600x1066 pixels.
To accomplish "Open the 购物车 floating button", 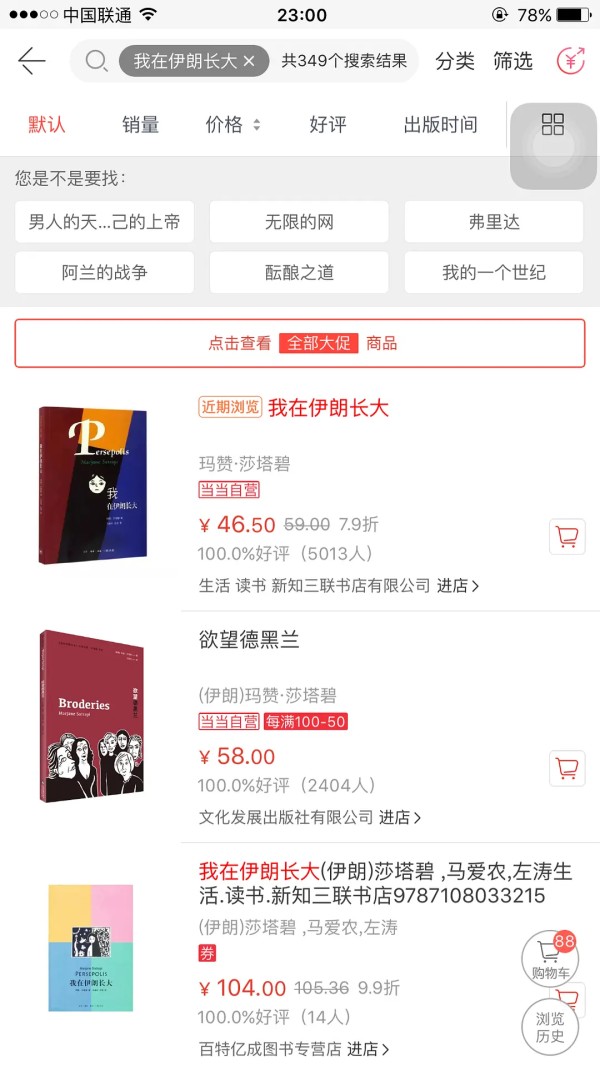I will [x=550, y=959].
